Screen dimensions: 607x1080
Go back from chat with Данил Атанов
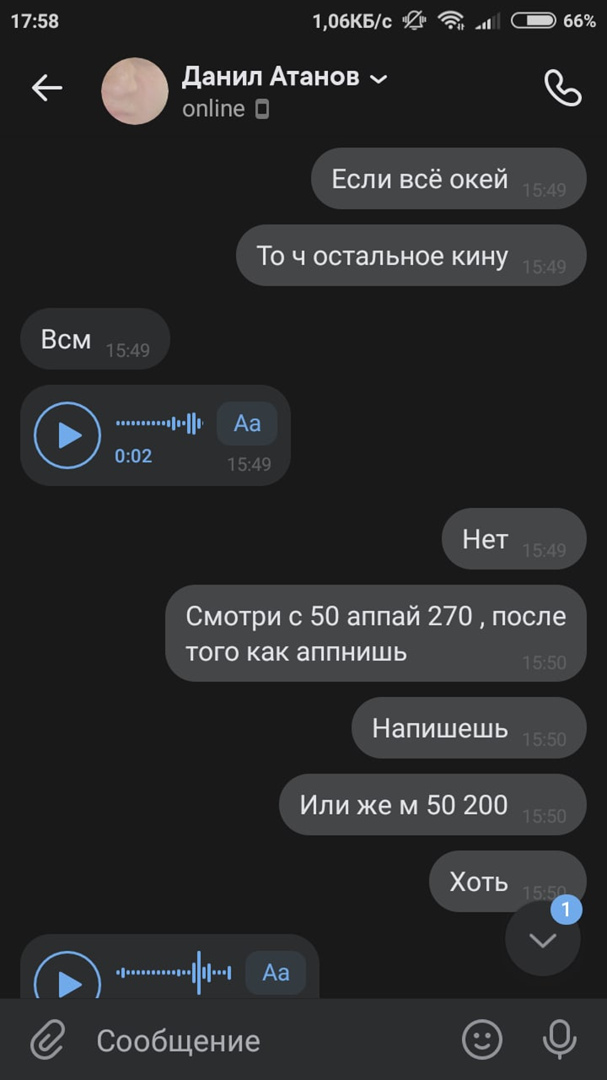click(x=46, y=89)
